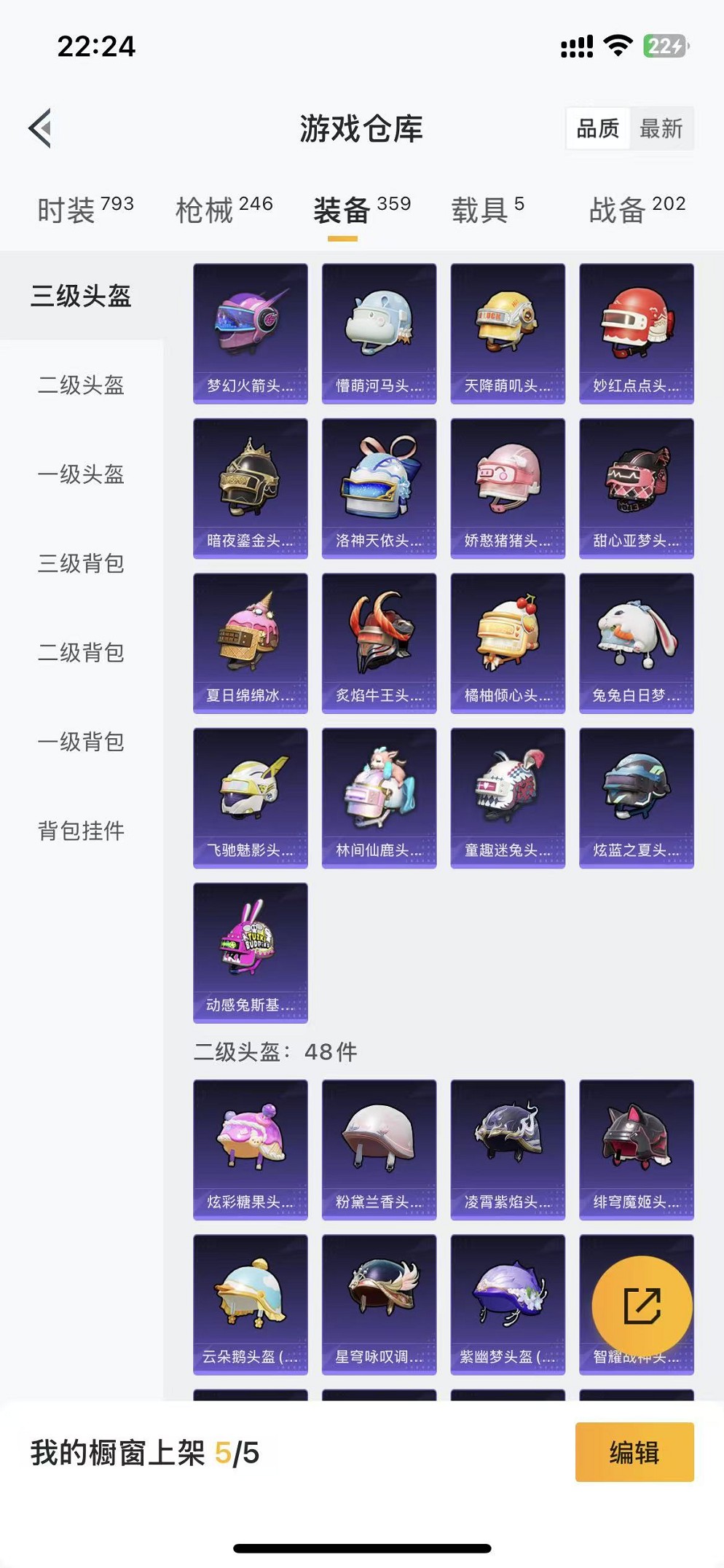This screenshot has height=1568, width=724.
Task: Select 一级头盔 in the side menu
Action: (x=81, y=474)
